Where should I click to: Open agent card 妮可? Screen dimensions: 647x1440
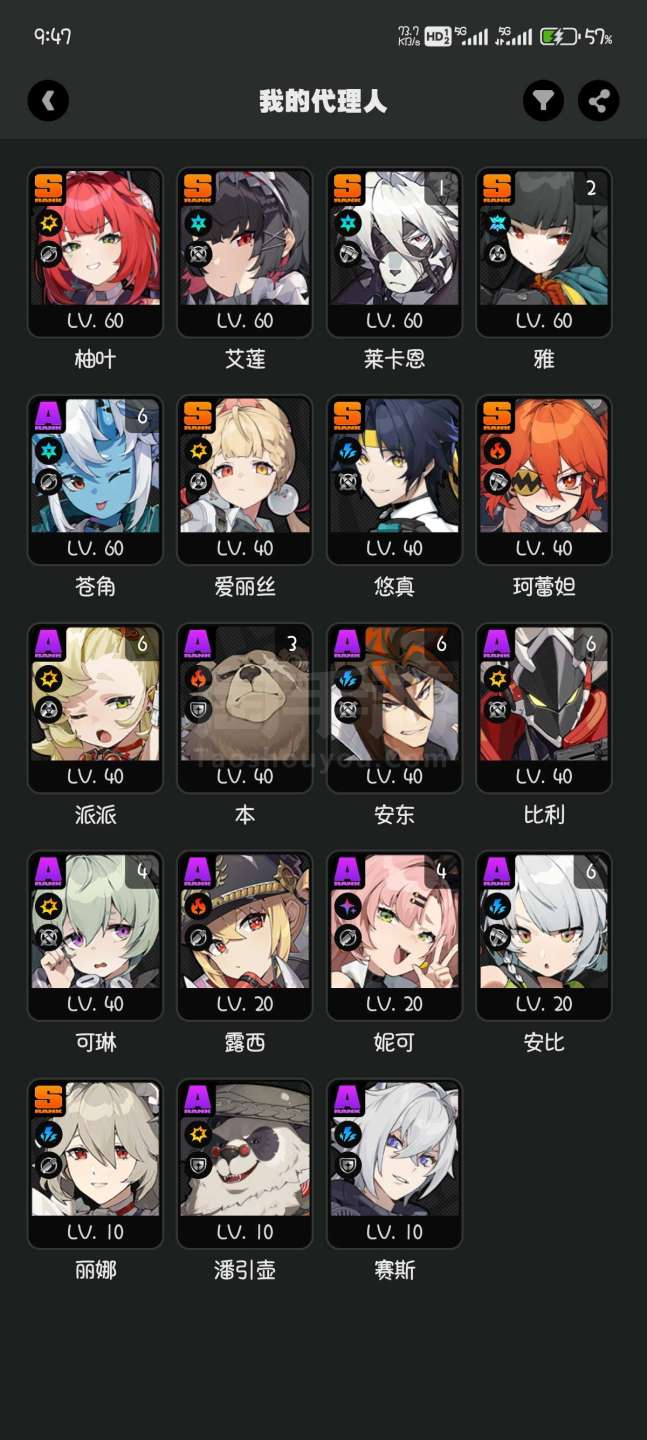point(395,936)
